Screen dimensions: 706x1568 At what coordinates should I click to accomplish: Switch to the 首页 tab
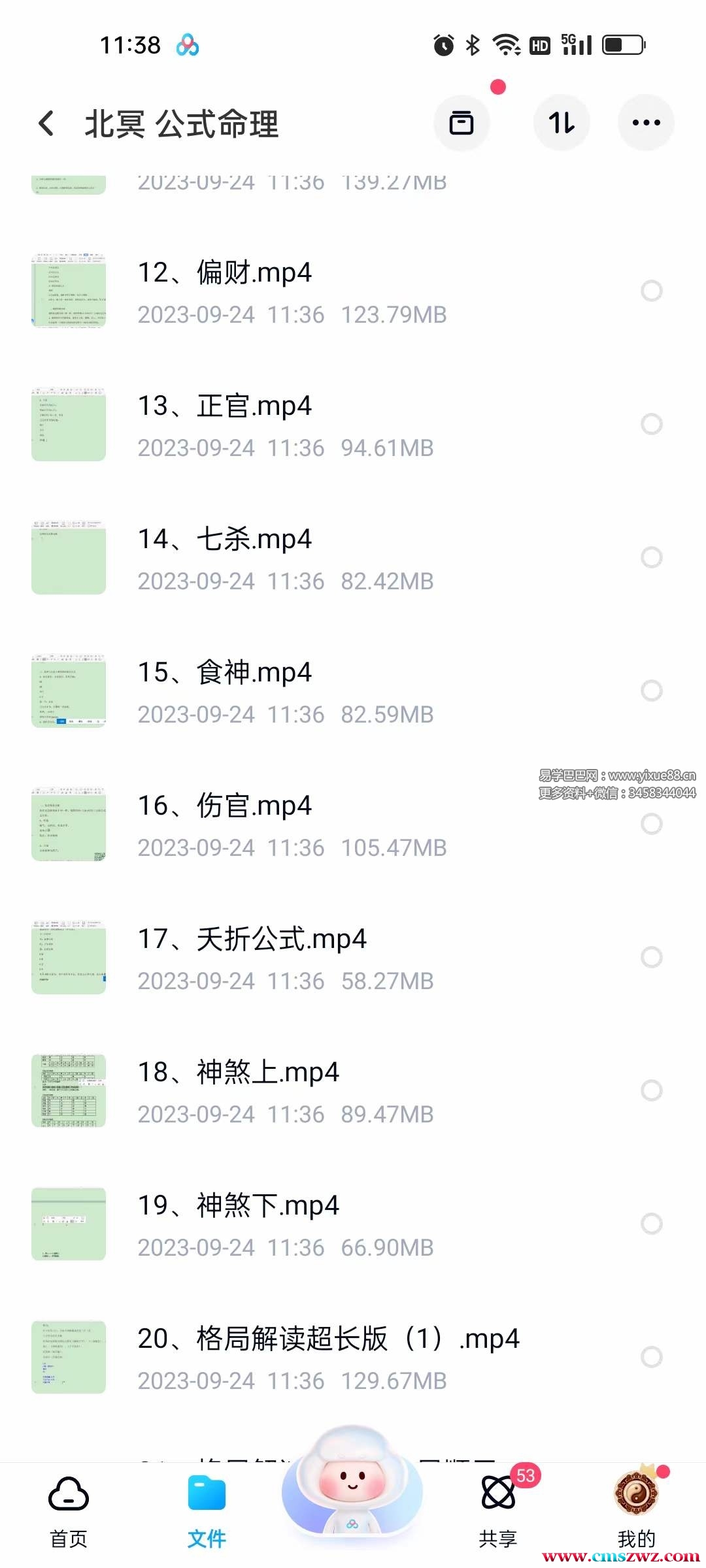pos(69,1511)
